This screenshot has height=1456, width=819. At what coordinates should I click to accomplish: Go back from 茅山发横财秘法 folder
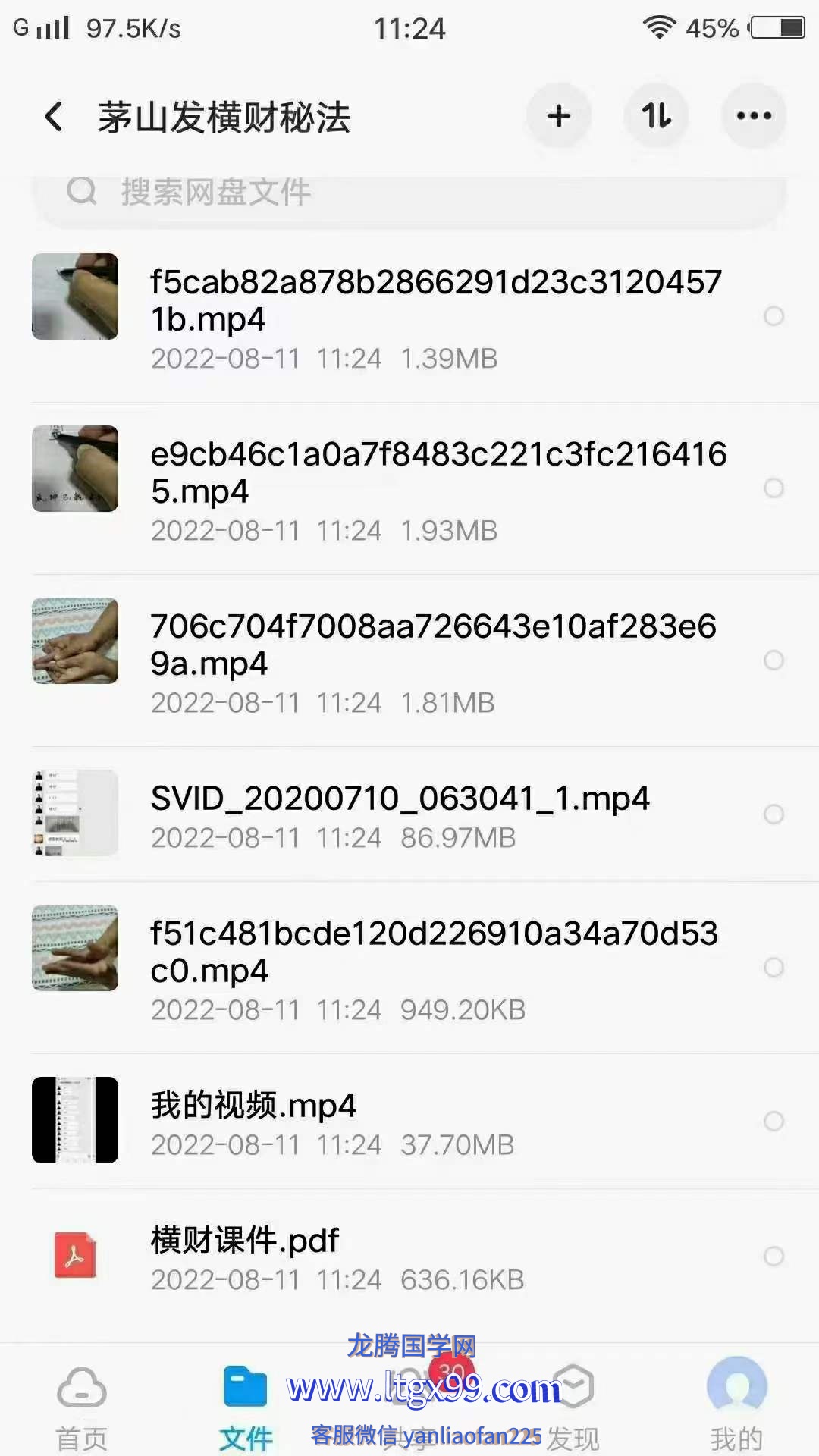click(54, 117)
